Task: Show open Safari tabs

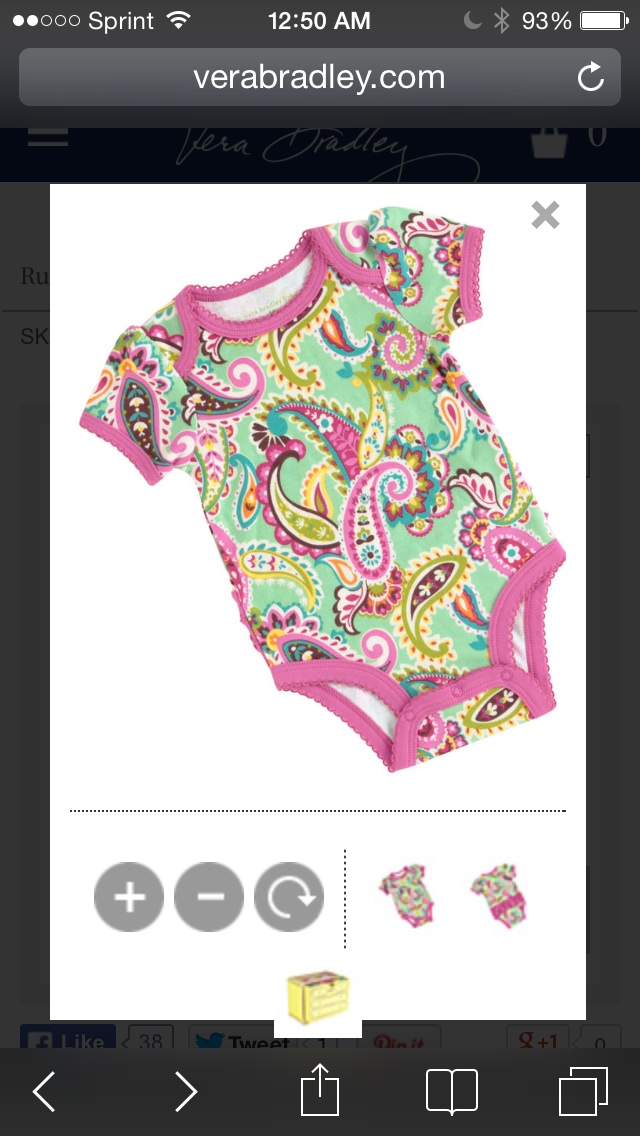Action: pyautogui.click(x=583, y=1090)
